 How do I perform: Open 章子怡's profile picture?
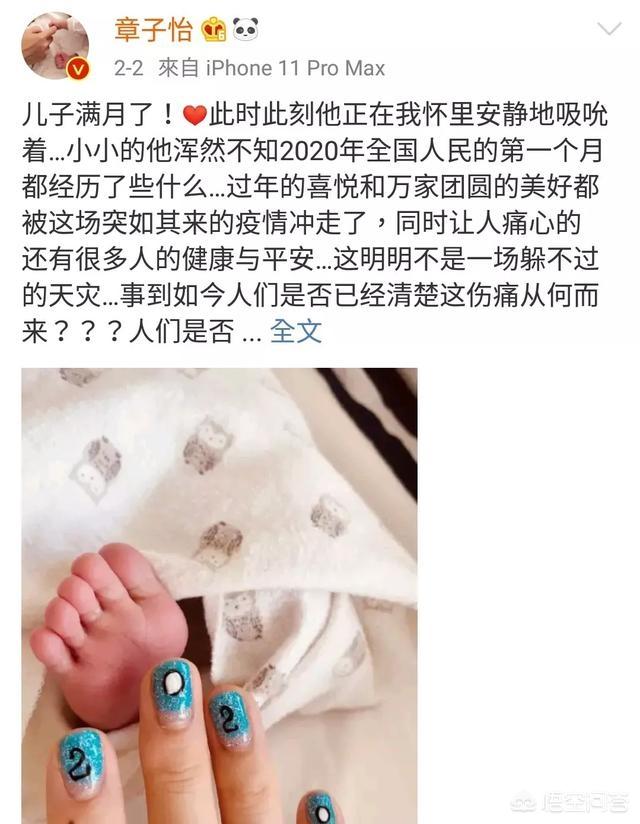pos(55,45)
